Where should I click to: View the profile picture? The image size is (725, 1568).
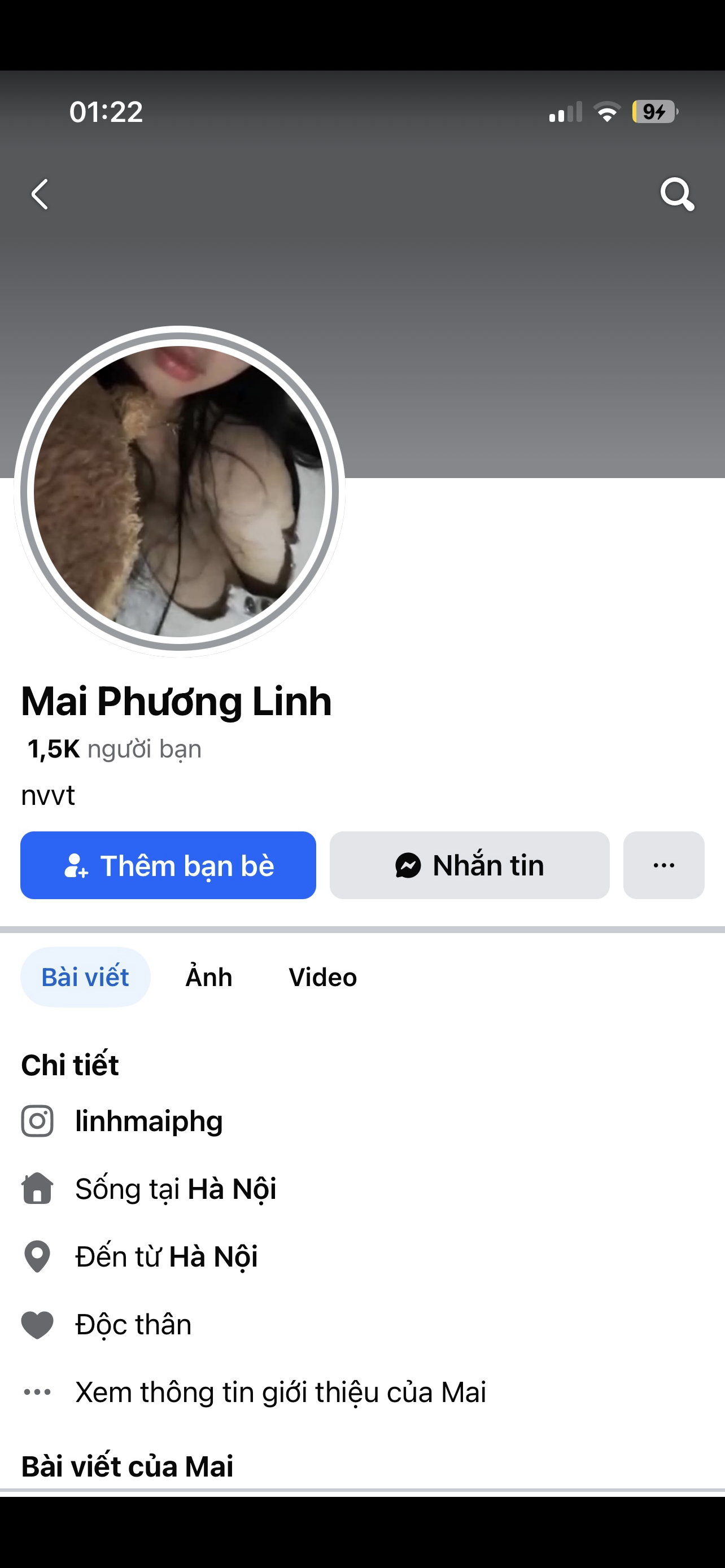coord(180,491)
